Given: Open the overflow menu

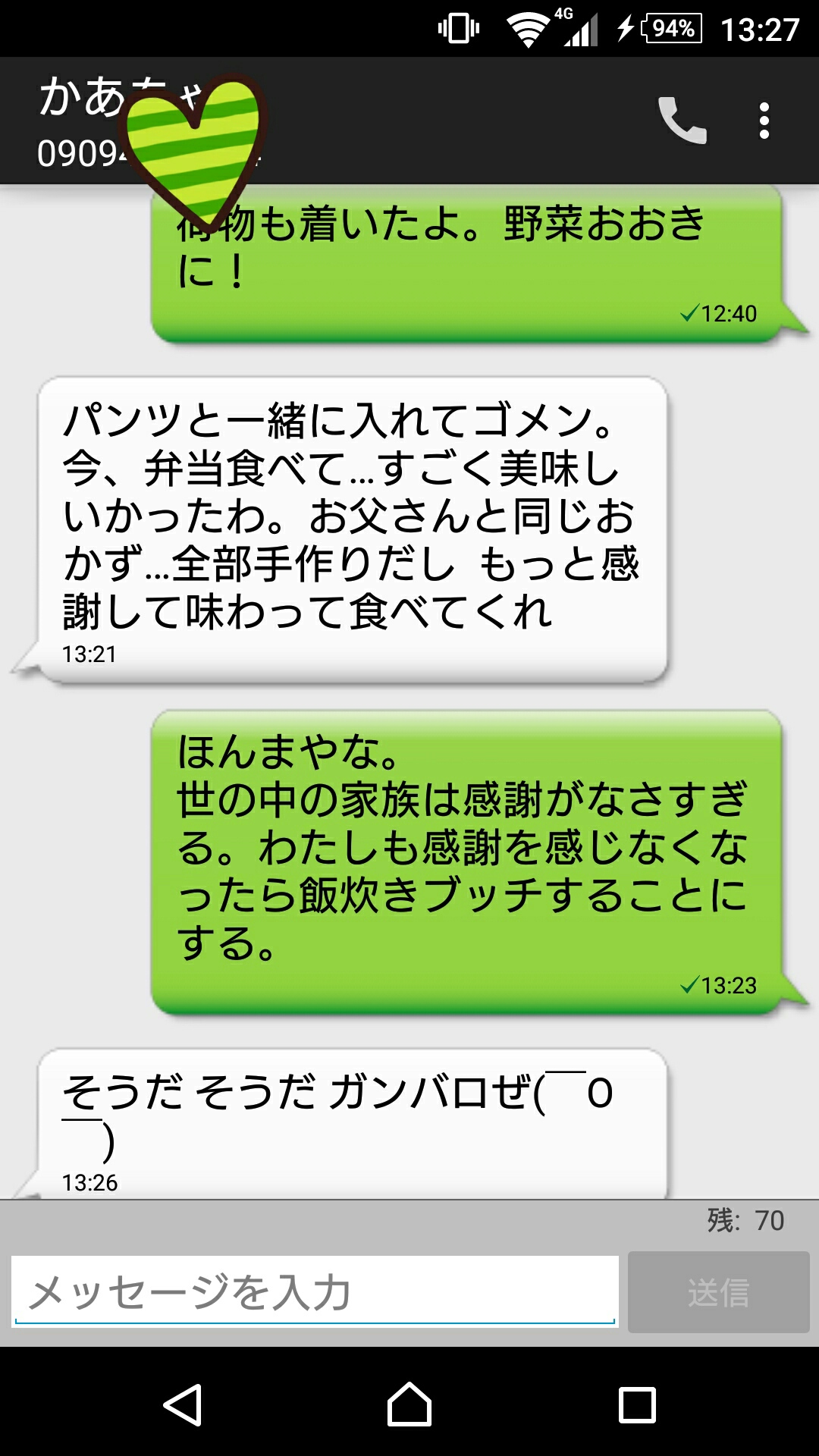Looking at the screenshot, I should coord(764,121).
